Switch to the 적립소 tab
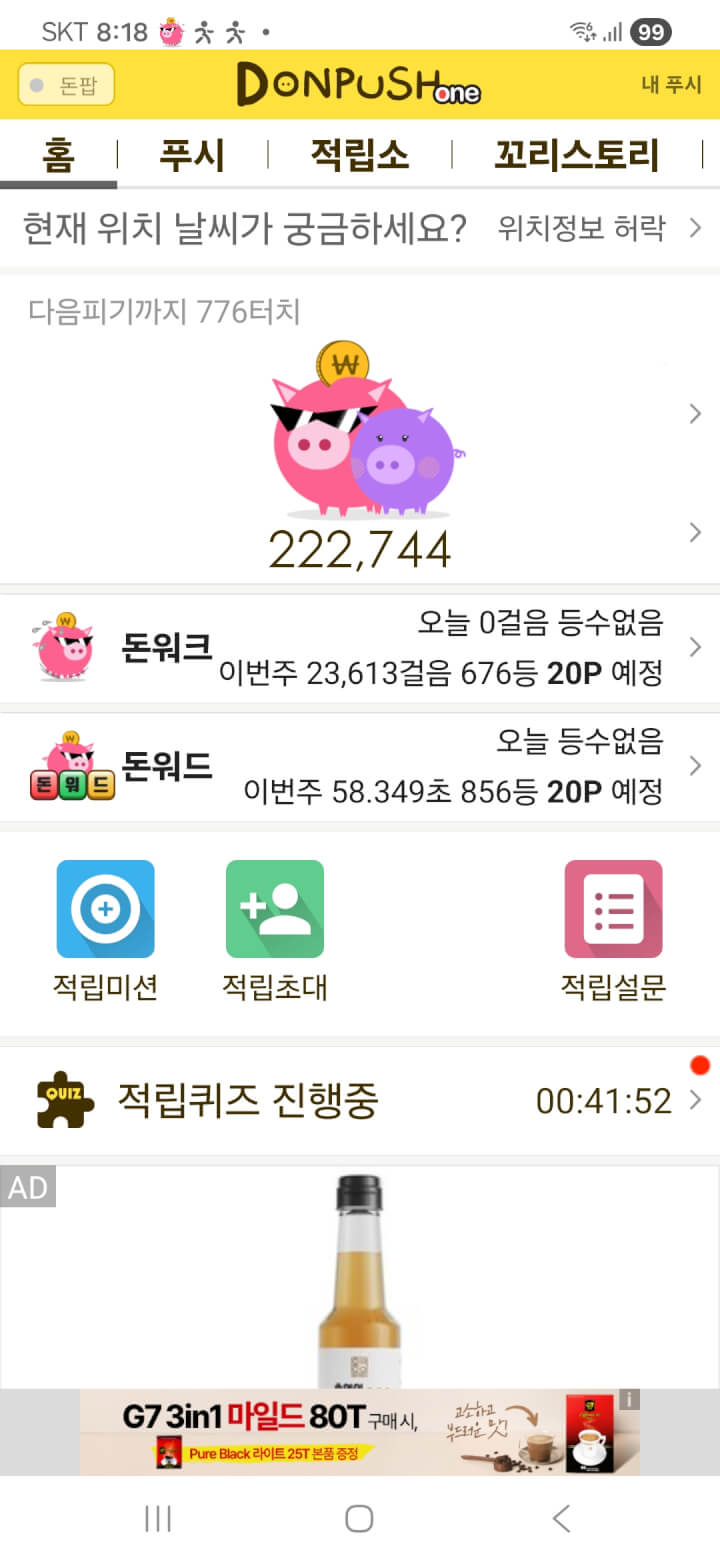 point(359,156)
